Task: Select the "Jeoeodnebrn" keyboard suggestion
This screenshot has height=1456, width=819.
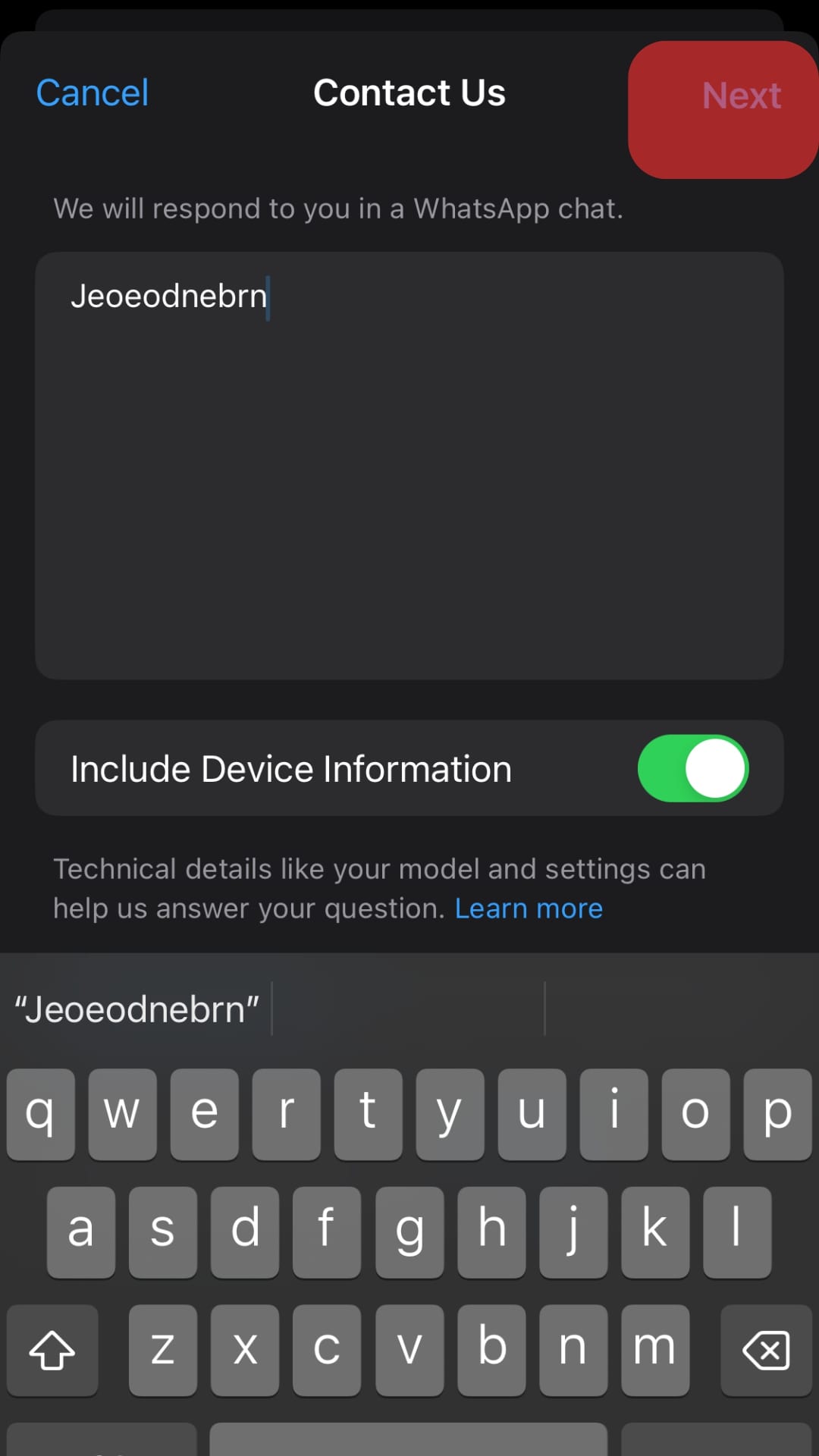Action: (137, 1009)
